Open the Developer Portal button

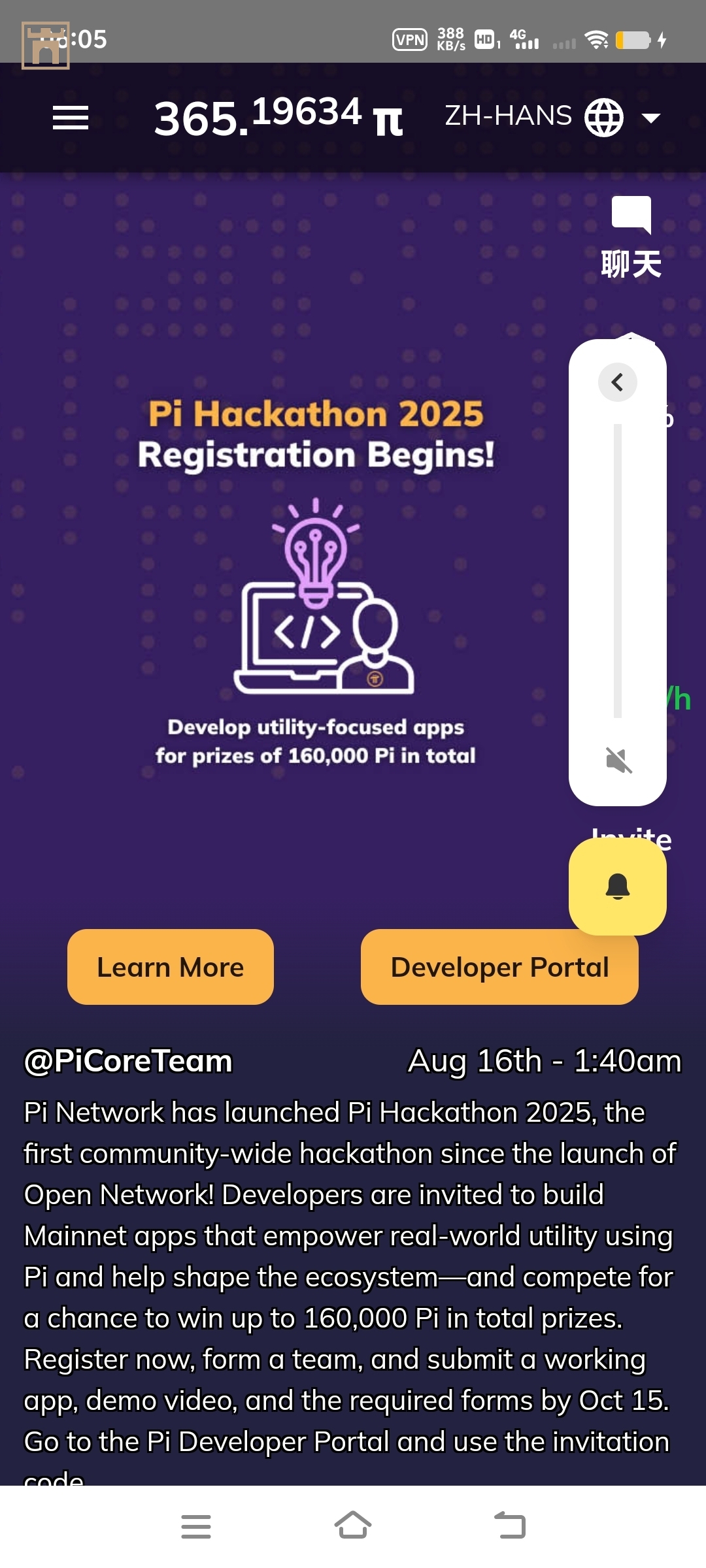click(499, 967)
